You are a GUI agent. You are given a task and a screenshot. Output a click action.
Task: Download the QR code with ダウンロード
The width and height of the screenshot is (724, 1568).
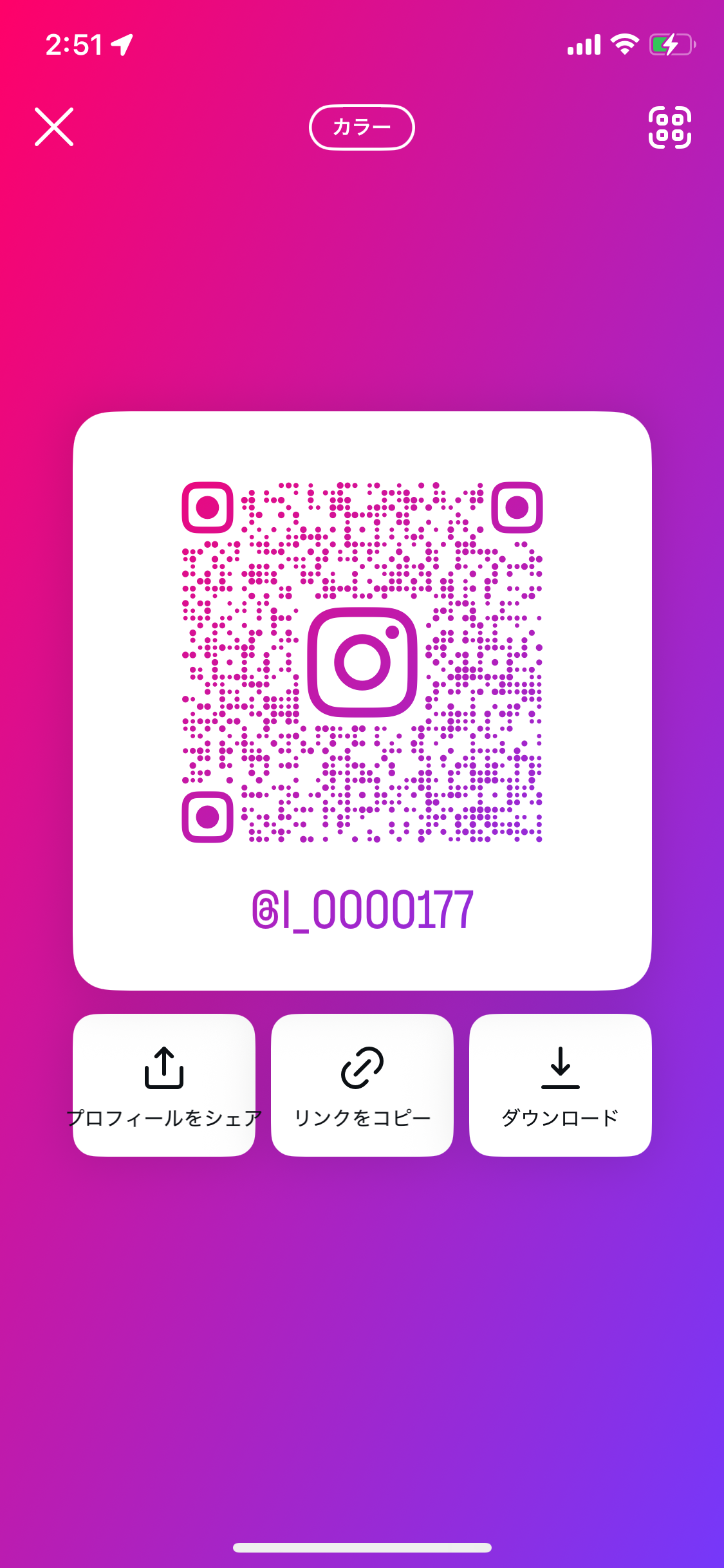[561, 1085]
